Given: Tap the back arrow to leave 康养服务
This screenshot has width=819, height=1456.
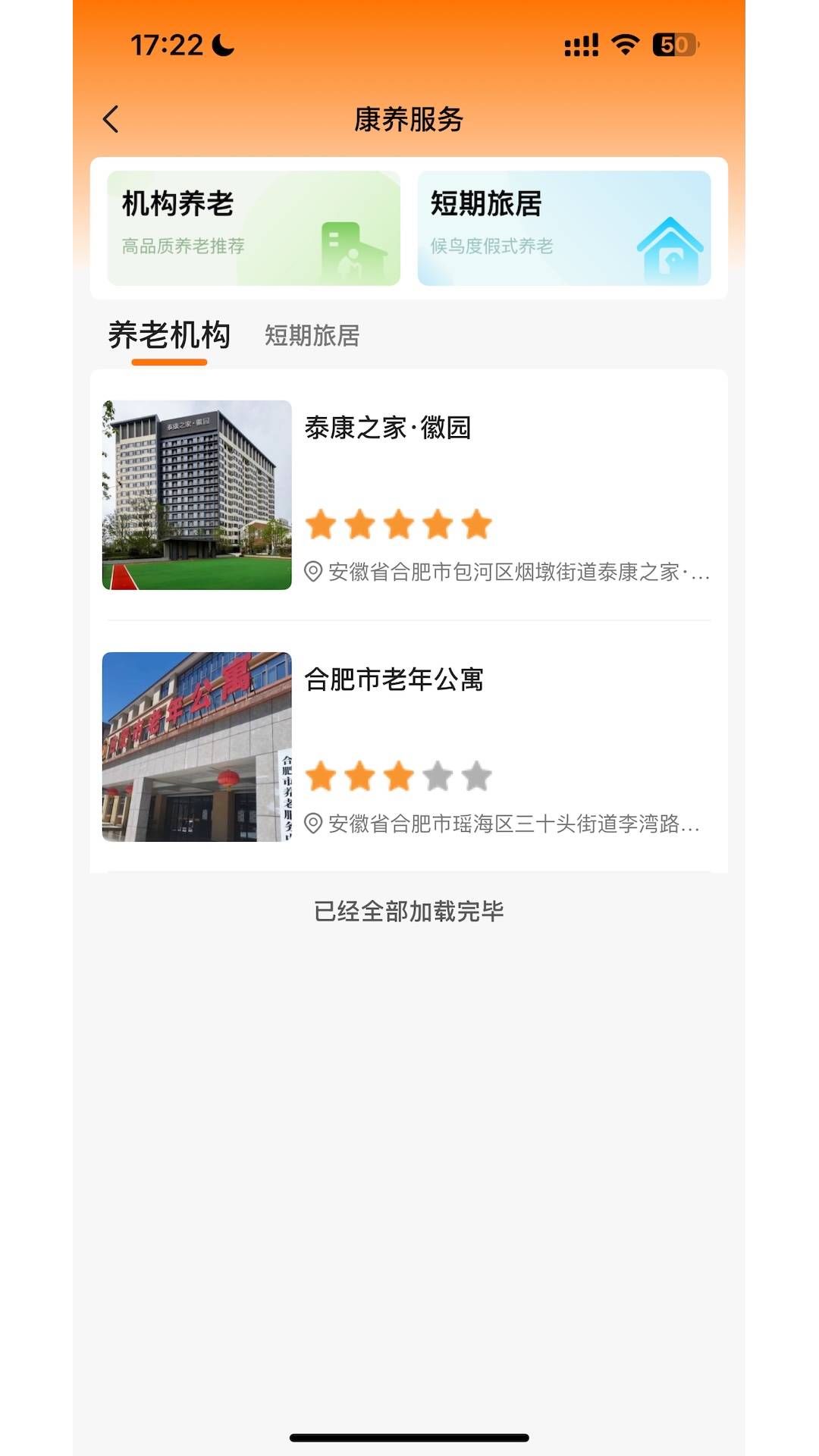Looking at the screenshot, I should pyautogui.click(x=111, y=119).
